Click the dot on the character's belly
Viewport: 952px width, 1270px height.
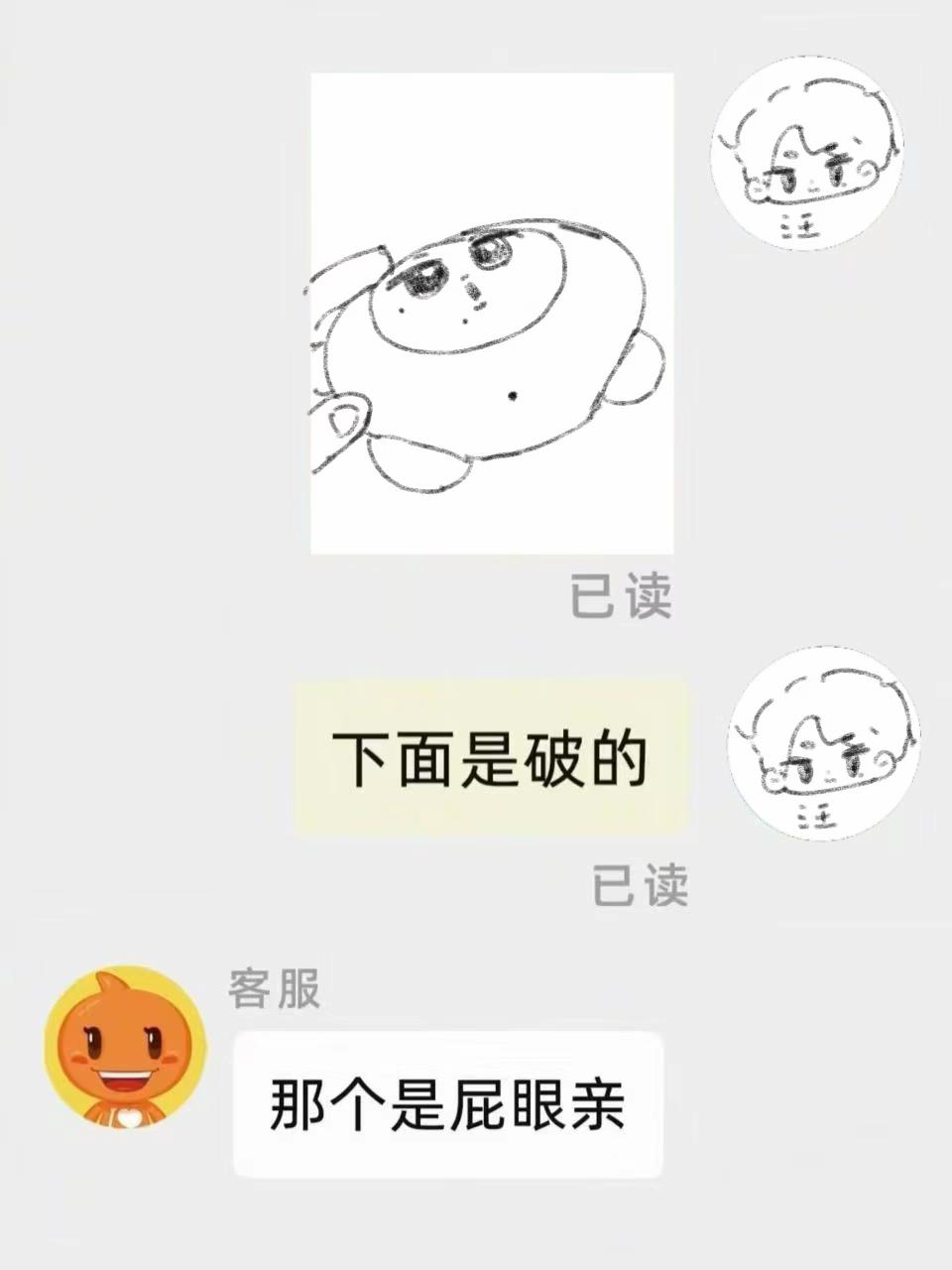pos(511,396)
